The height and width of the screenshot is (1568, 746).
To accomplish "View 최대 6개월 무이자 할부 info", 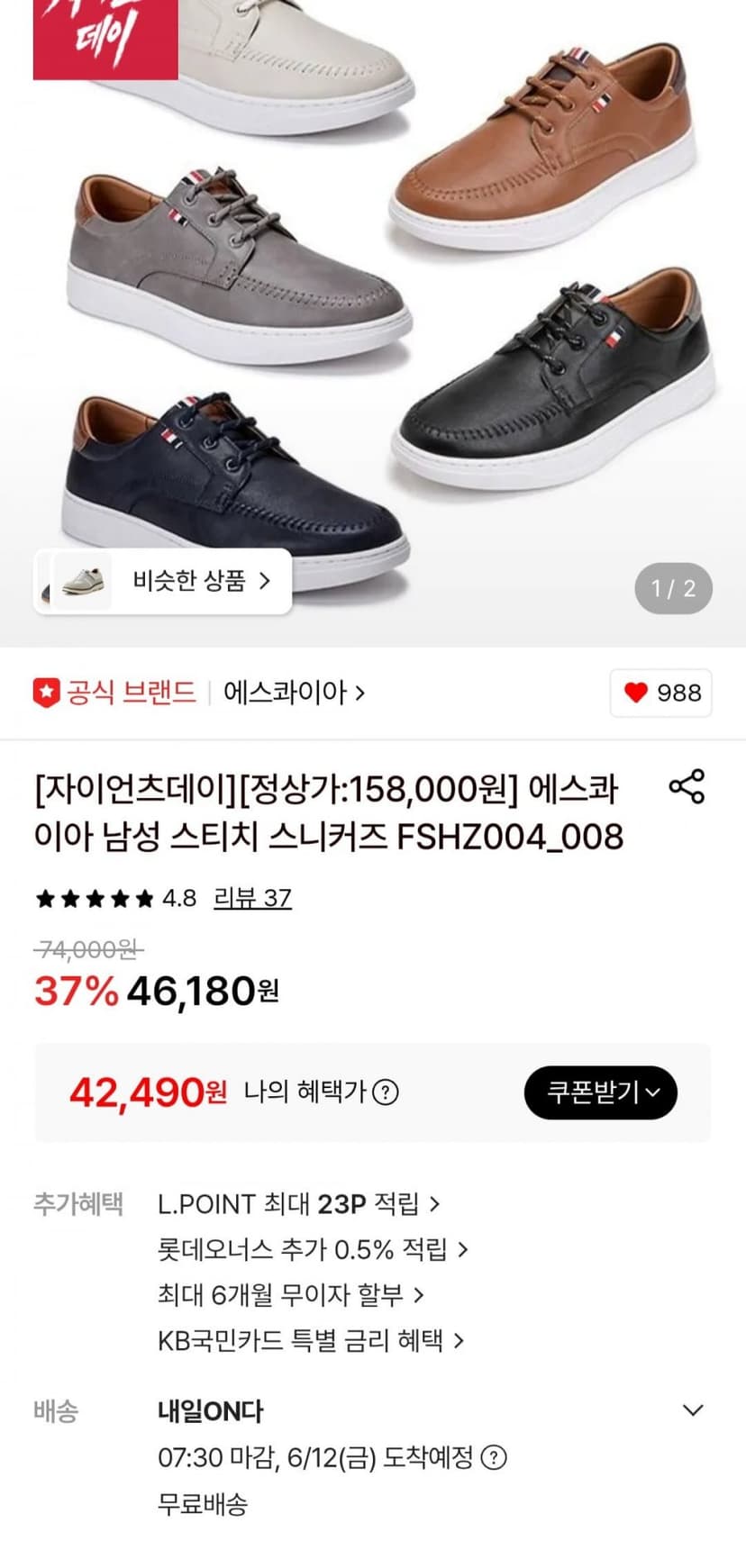I will pos(290,1295).
